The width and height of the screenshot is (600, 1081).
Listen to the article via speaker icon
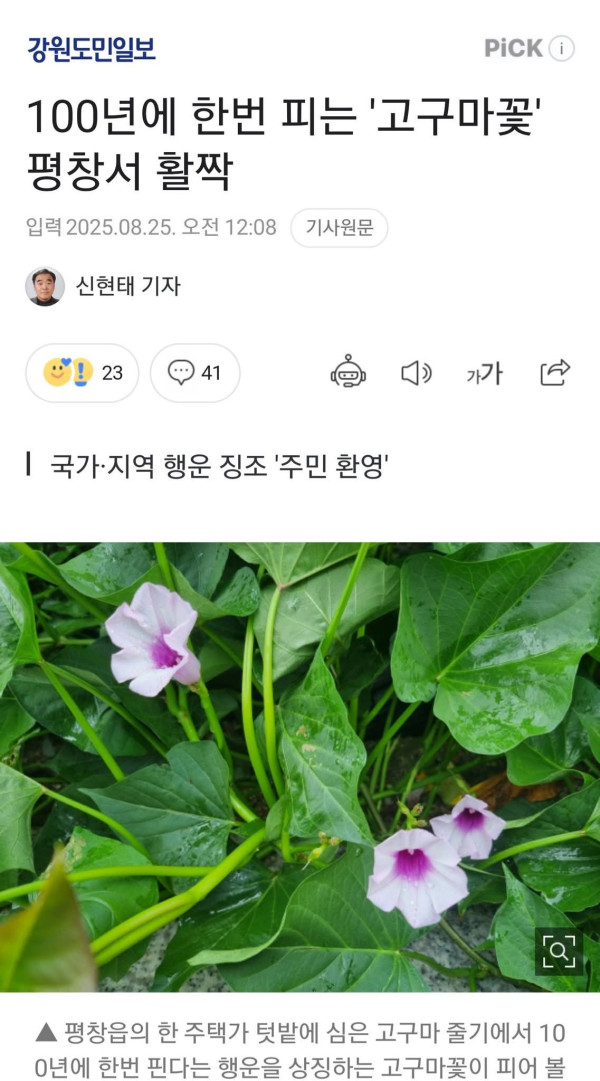tap(416, 373)
